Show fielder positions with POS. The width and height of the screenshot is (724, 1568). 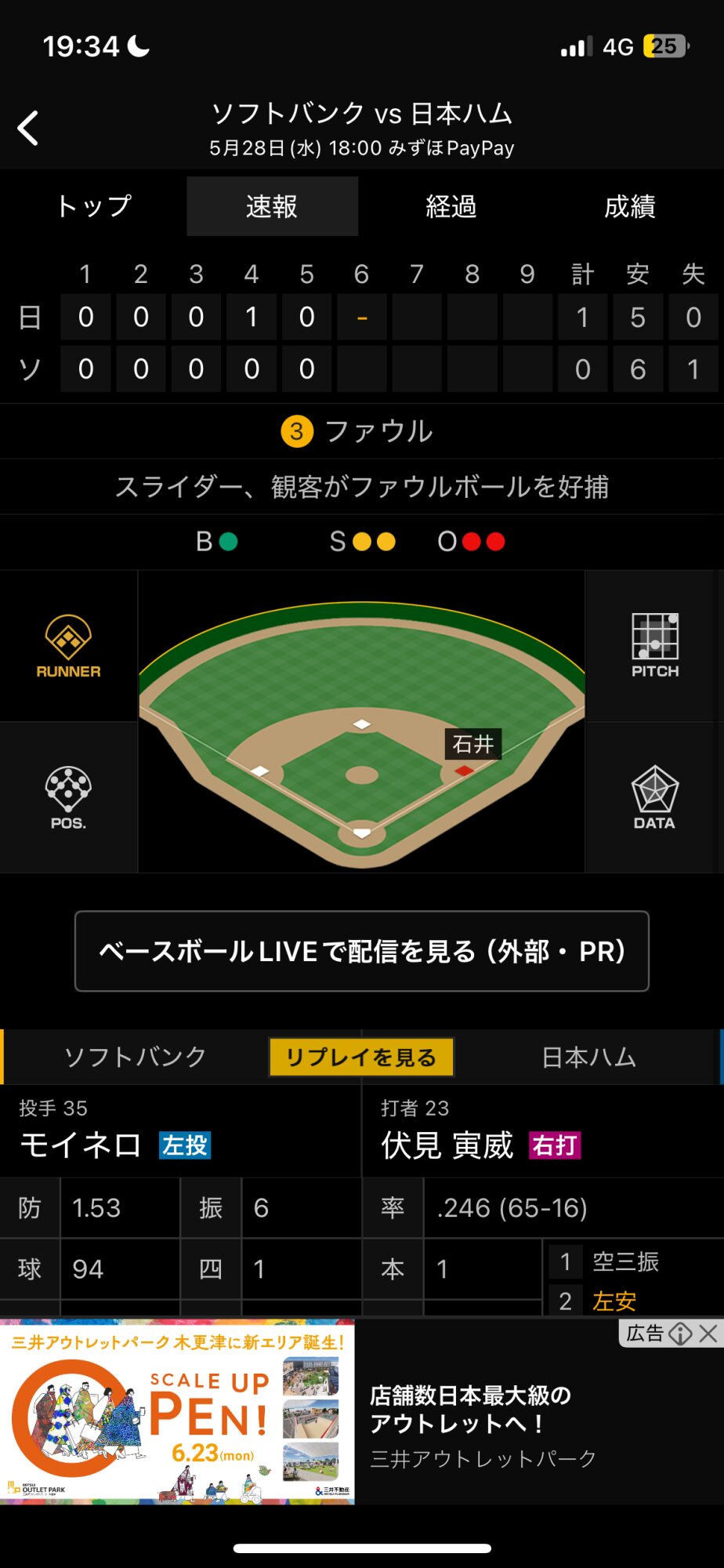tap(68, 798)
